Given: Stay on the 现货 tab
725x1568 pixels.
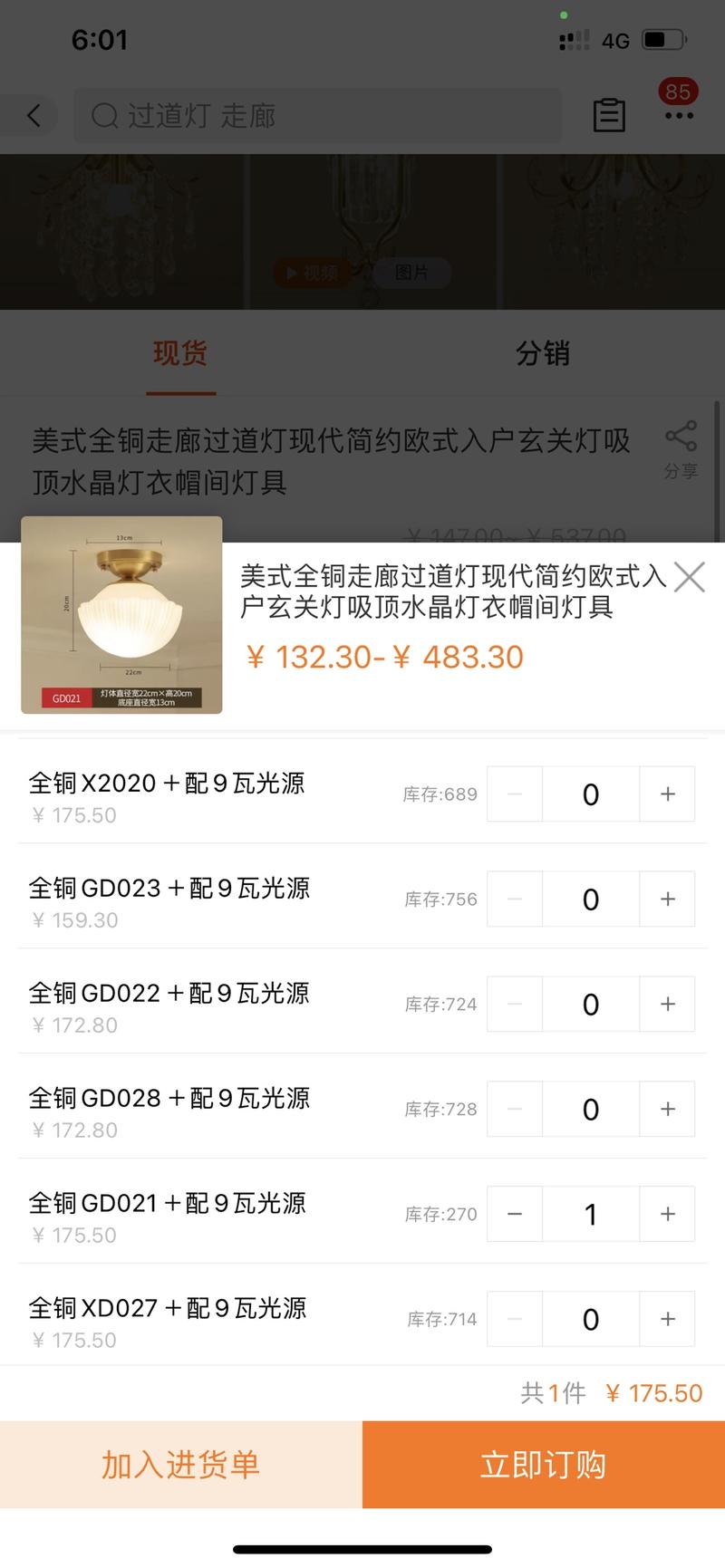Looking at the screenshot, I should [180, 354].
